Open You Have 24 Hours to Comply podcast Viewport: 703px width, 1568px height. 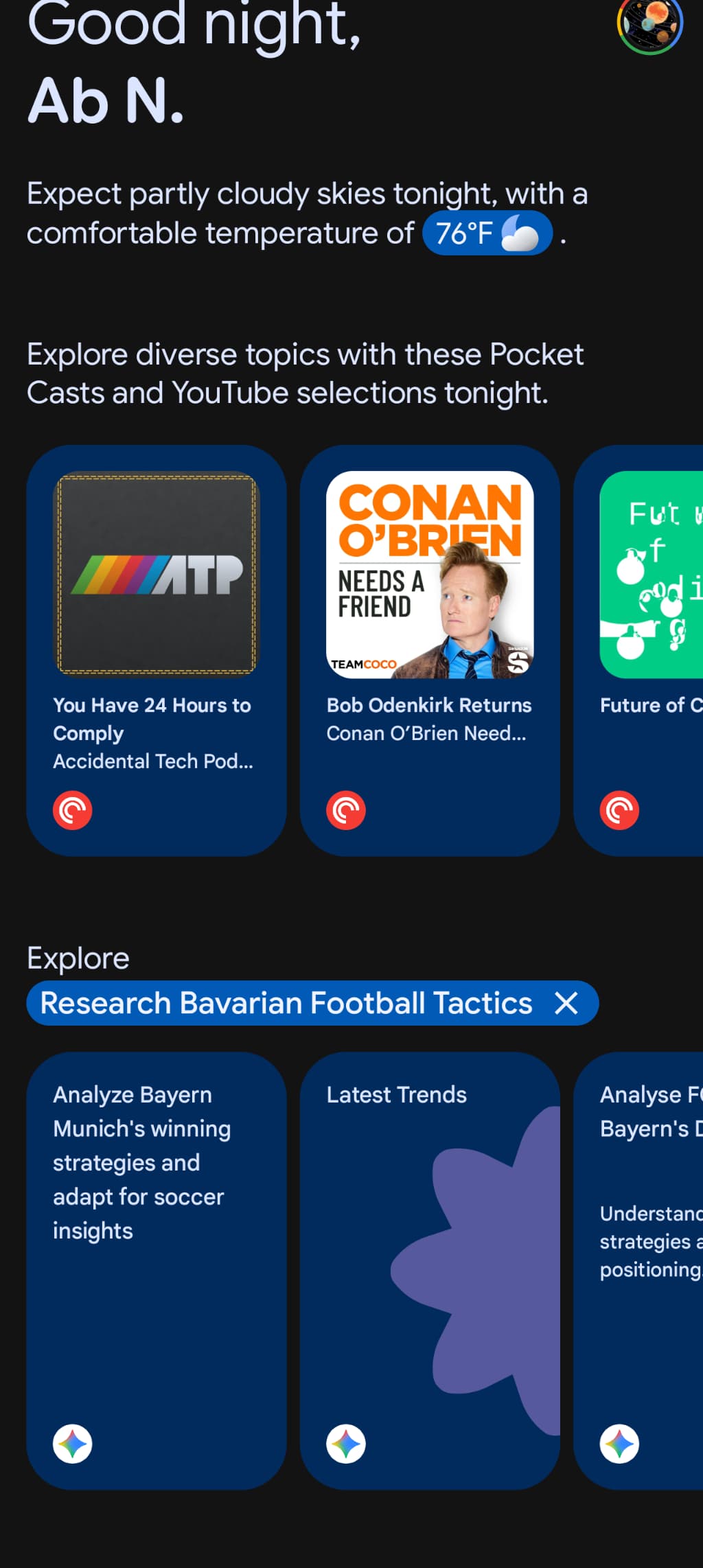click(x=156, y=649)
